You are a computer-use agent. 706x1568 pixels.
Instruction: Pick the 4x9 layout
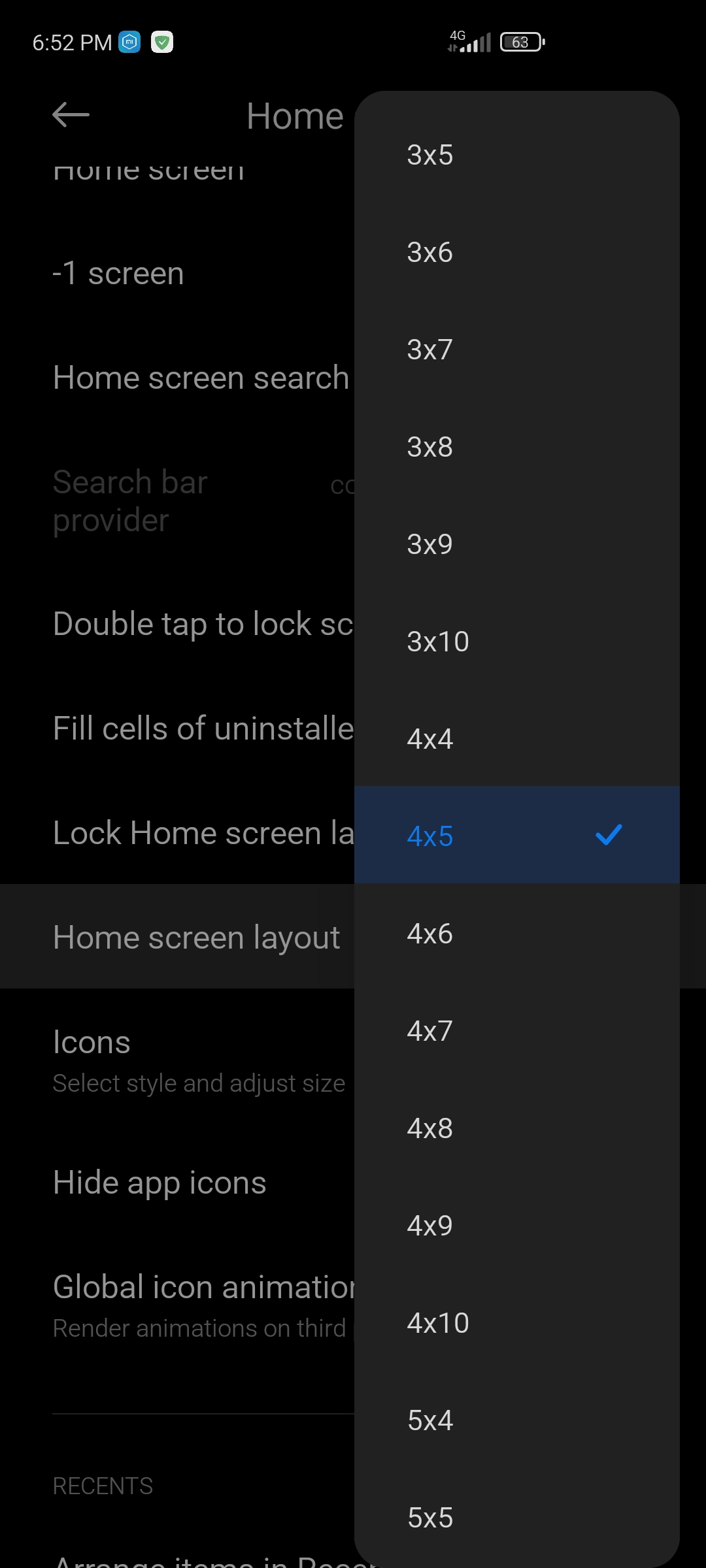tap(516, 1226)
